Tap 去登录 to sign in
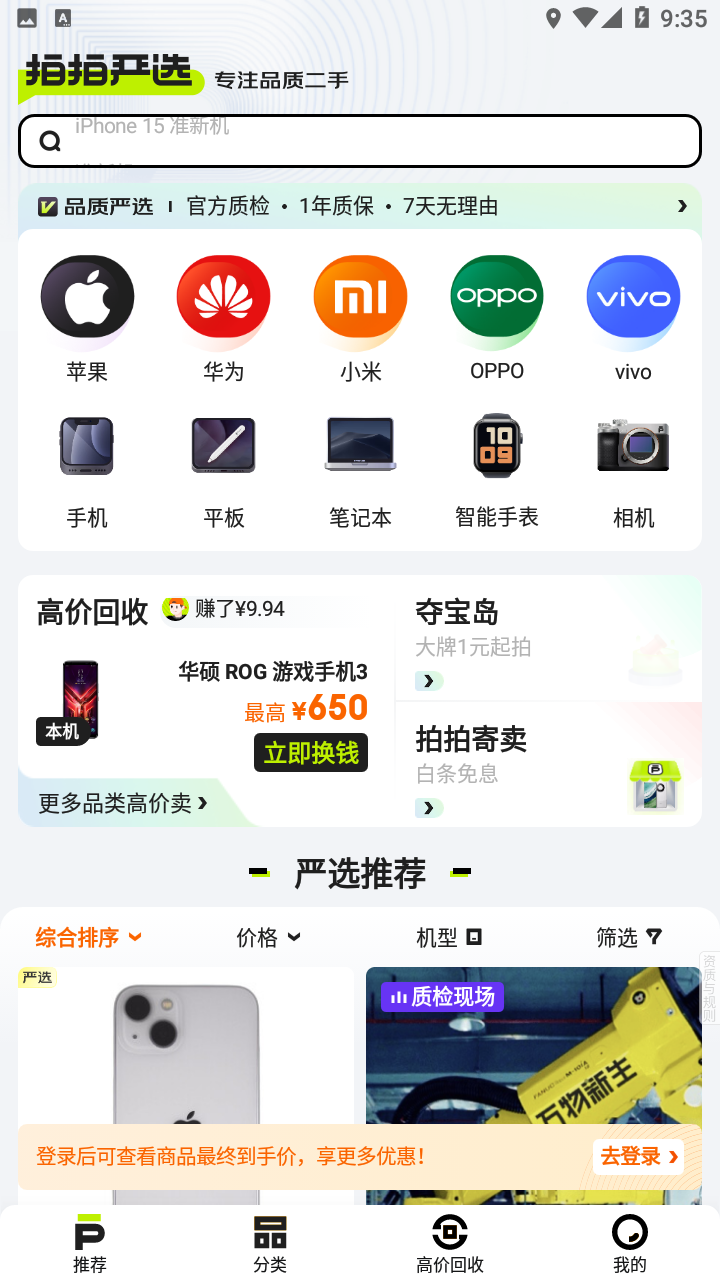720x1280 pixels. [x=638, y=1157]
